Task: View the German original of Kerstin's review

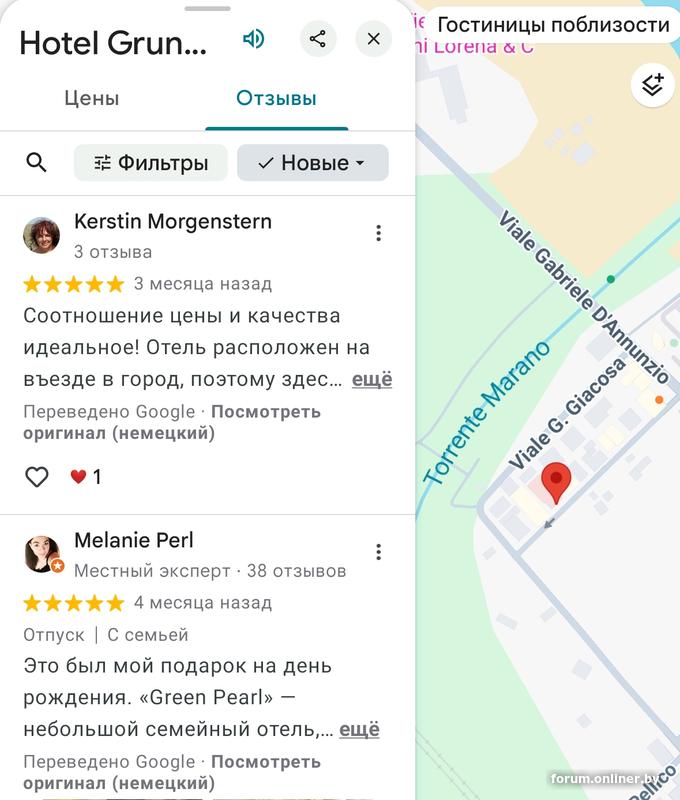Action: point(170,422)
